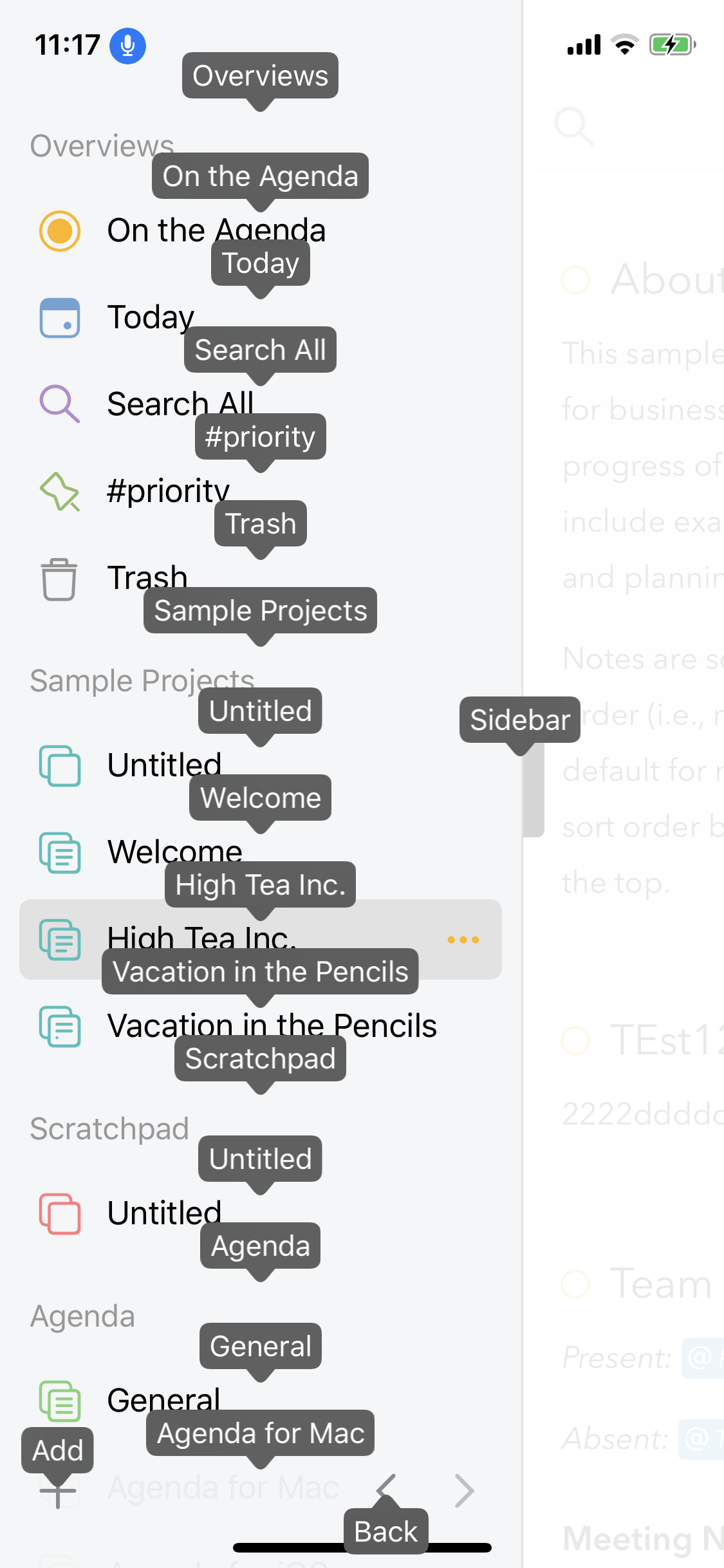Select Vacation in the Pencils project

coord(261,1026)
